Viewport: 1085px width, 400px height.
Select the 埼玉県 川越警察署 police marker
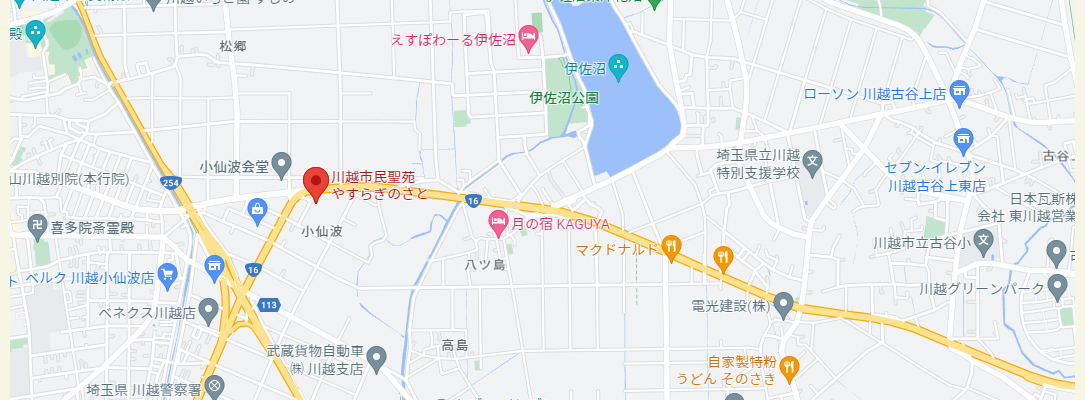214,387
